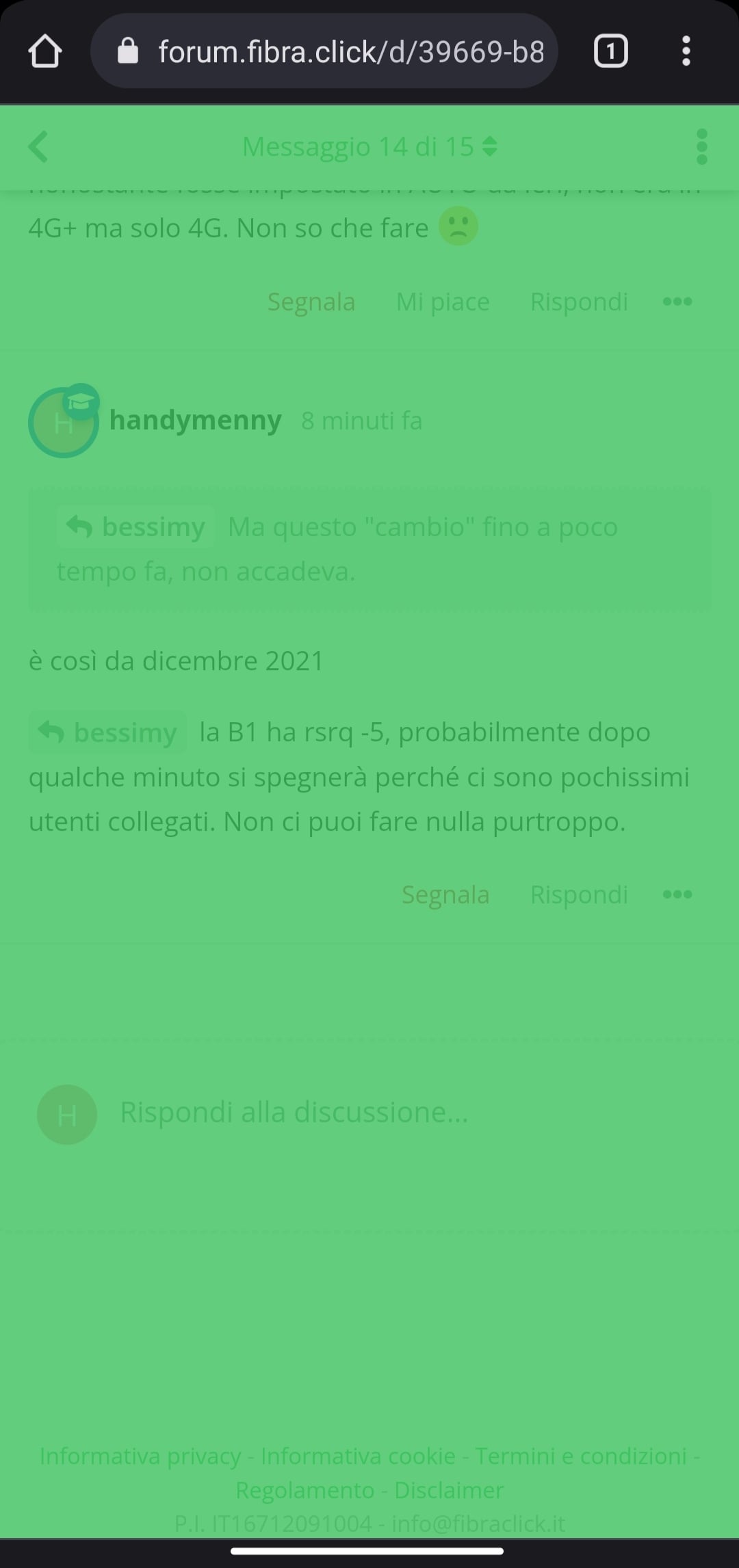739x1568 pixels.
Task: Open the forum header overflow menu
Action: coord(701,147)
